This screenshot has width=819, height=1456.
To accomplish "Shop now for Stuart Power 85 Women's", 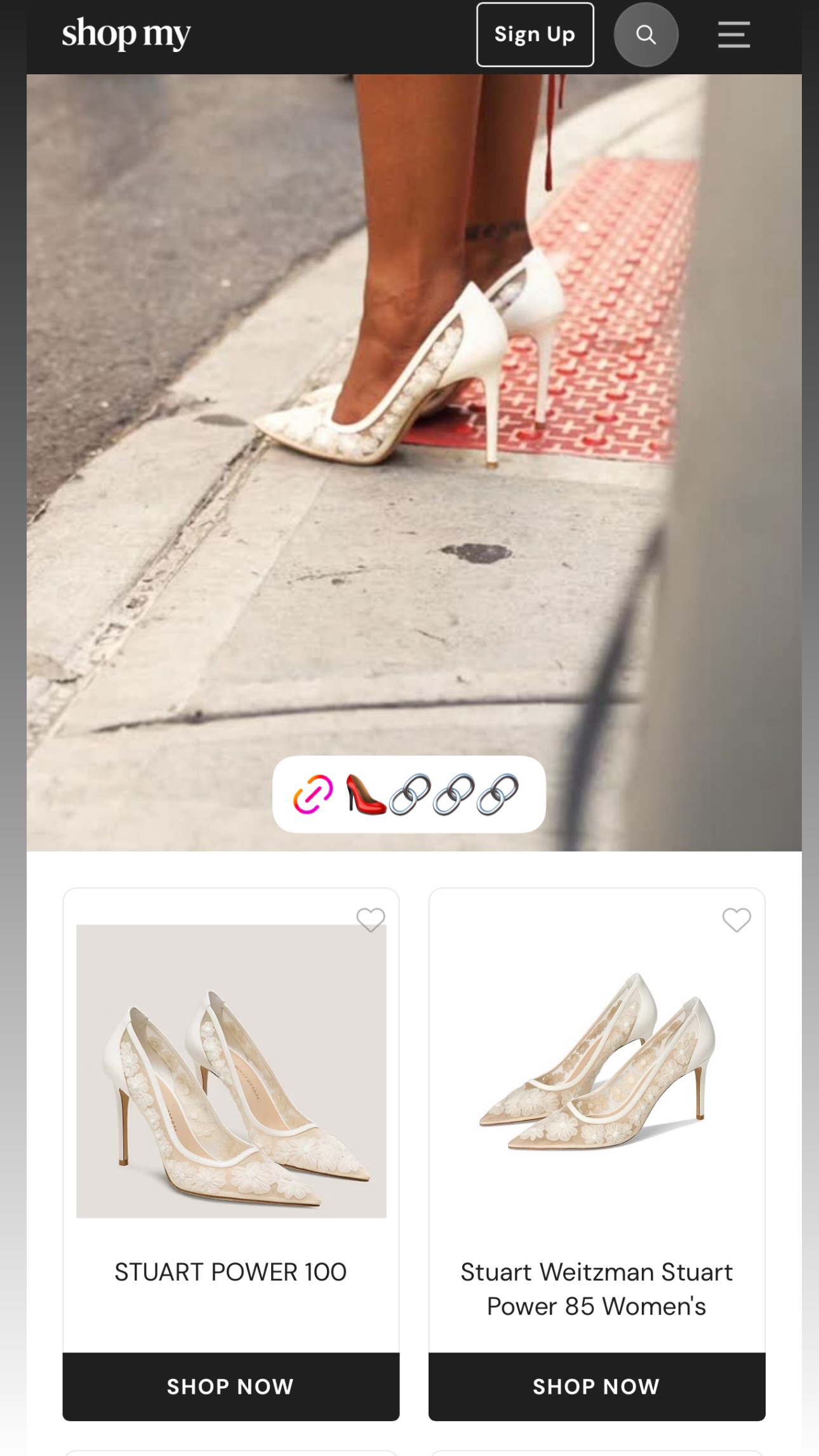I will pos(597,1386).
